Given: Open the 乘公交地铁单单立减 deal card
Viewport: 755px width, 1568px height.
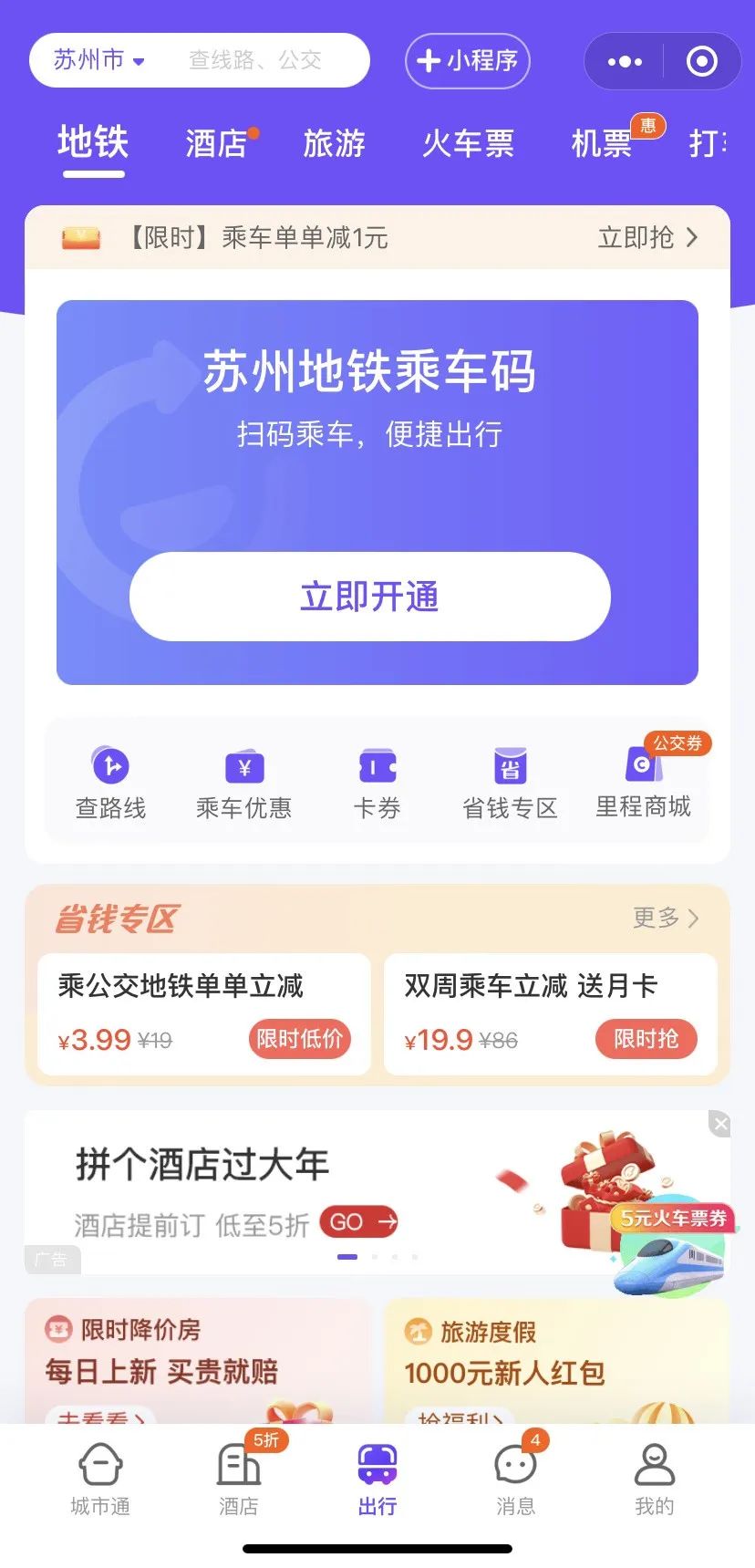Looking at the screenshot, I should 203,1013.
